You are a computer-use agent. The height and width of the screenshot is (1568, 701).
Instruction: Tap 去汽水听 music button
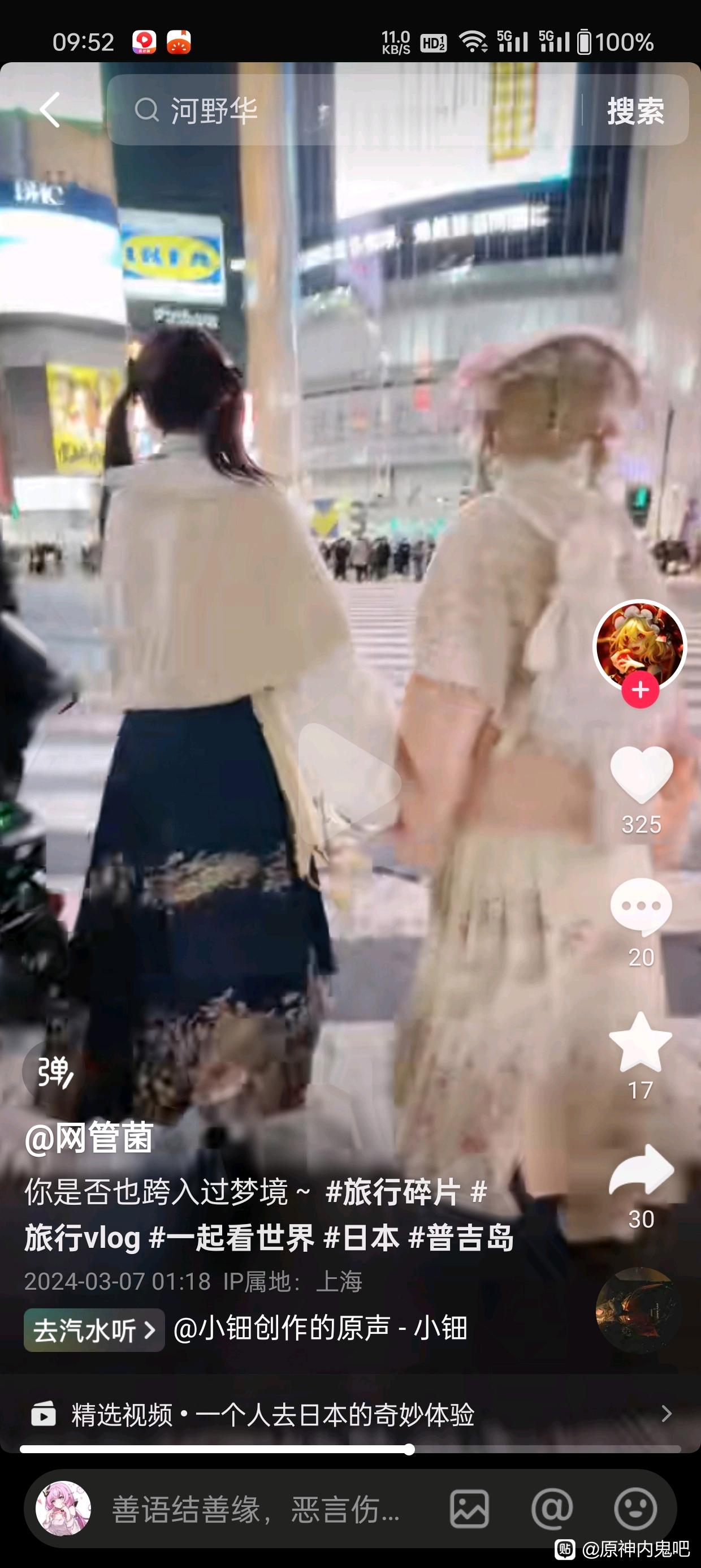pos(94,1330)
